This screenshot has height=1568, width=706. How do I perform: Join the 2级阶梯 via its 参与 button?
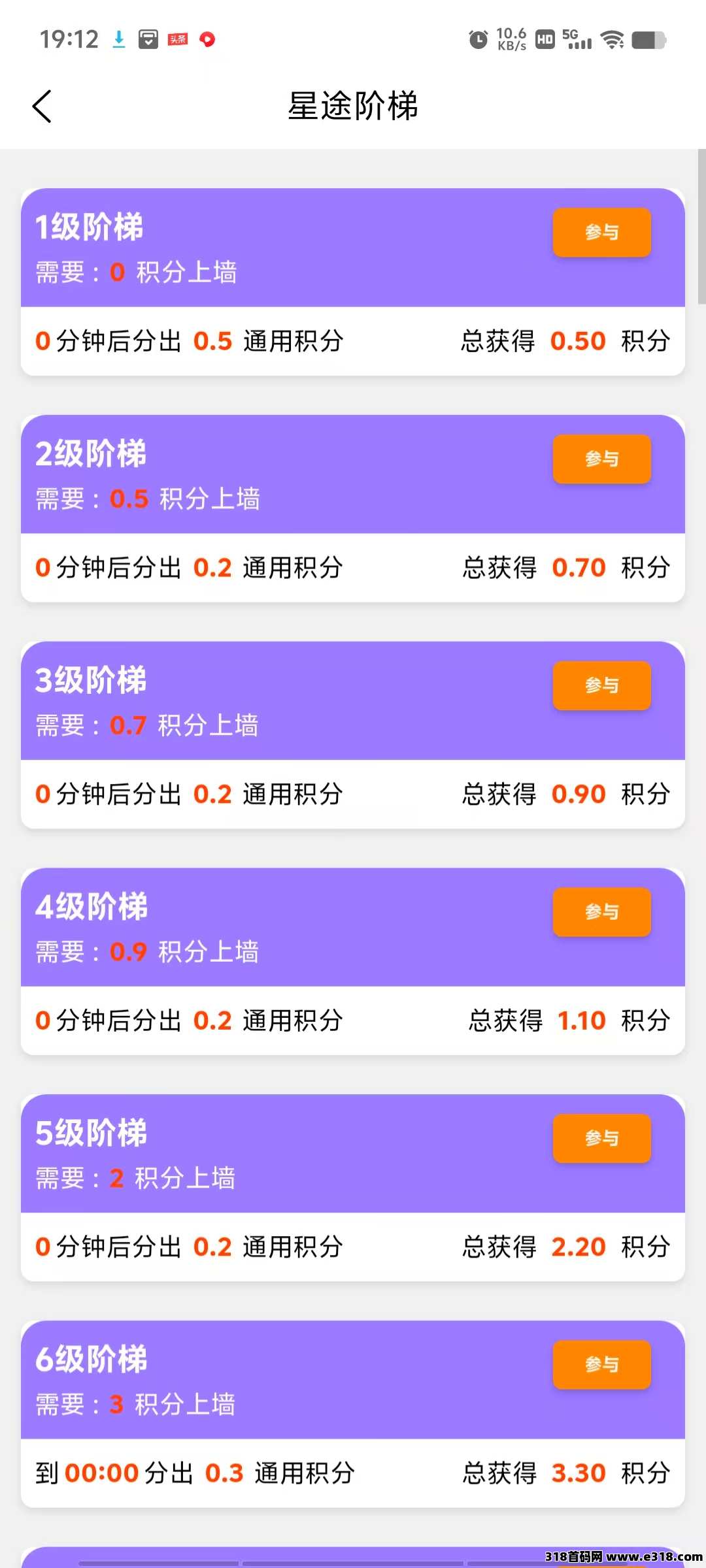pyautogui.click(x=602, y=459)
